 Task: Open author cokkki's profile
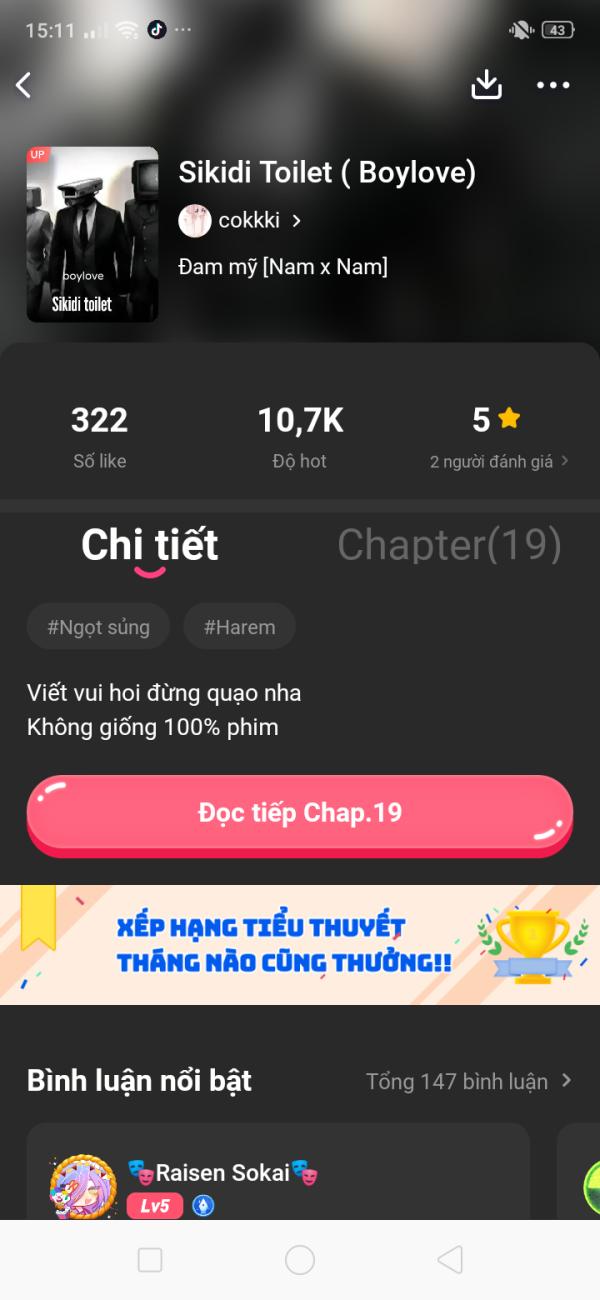[241, 221]
